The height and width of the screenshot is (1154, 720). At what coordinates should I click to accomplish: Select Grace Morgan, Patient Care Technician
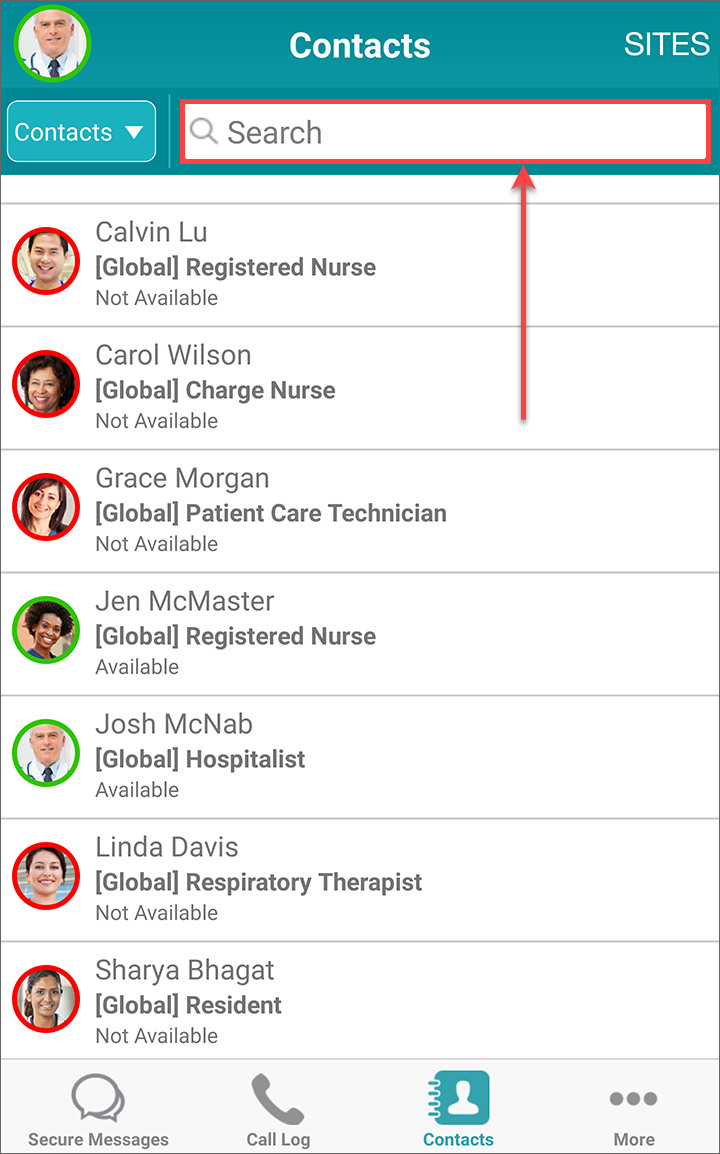360,510
